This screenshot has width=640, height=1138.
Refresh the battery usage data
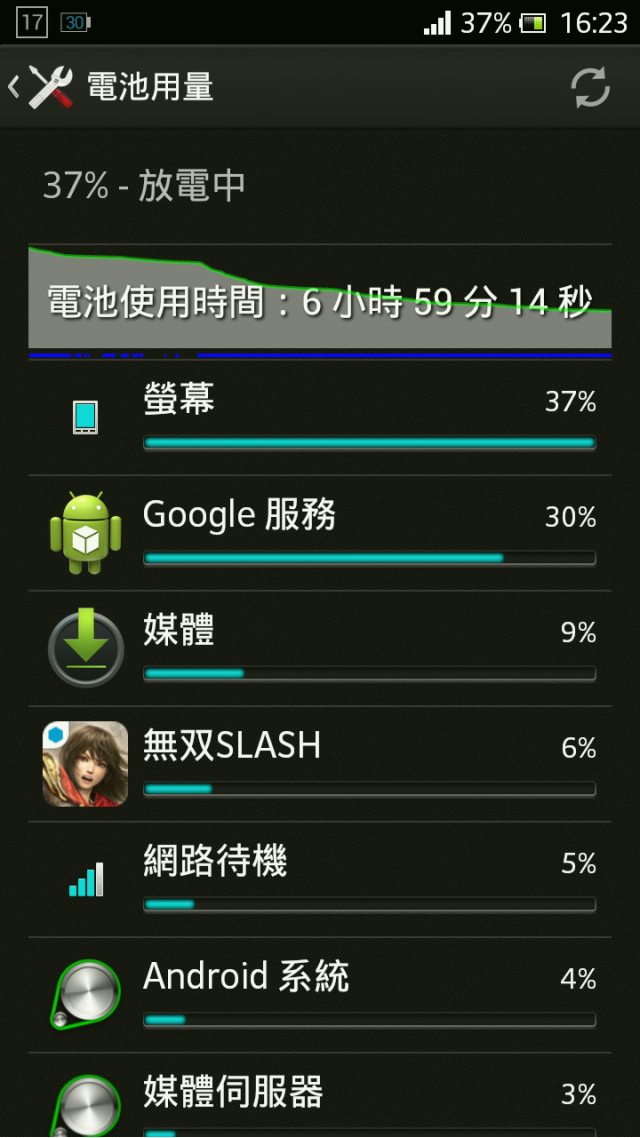click(x=590, y=88)
